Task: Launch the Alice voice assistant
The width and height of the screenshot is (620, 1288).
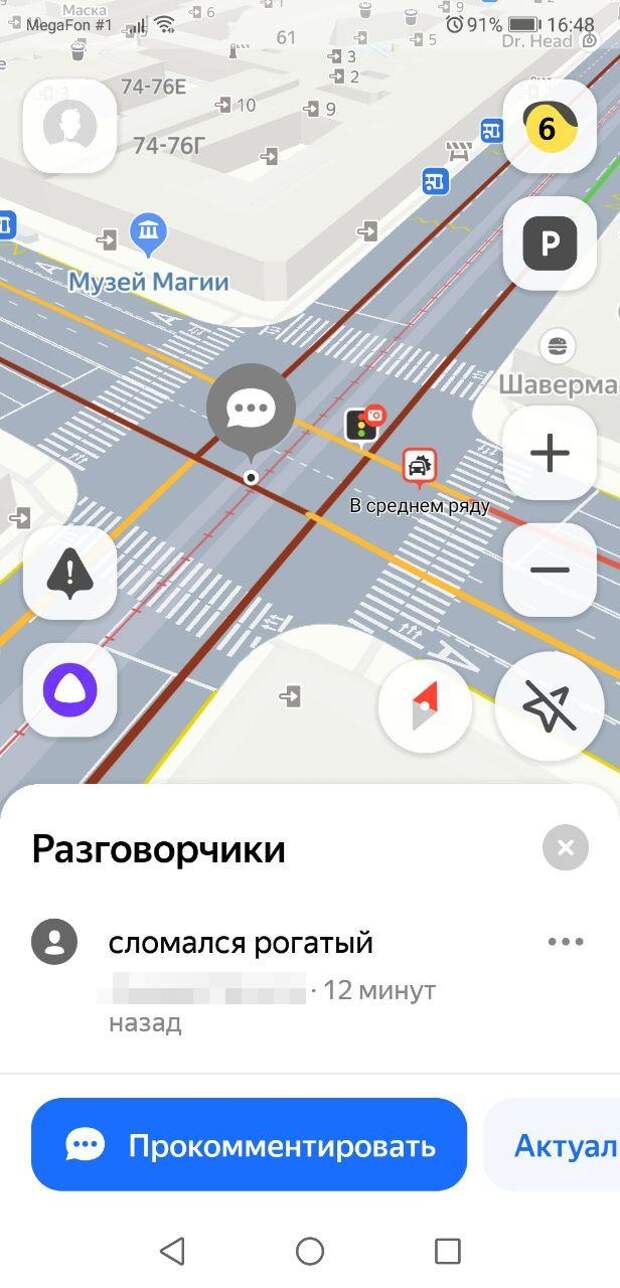Action: [70, 690]
